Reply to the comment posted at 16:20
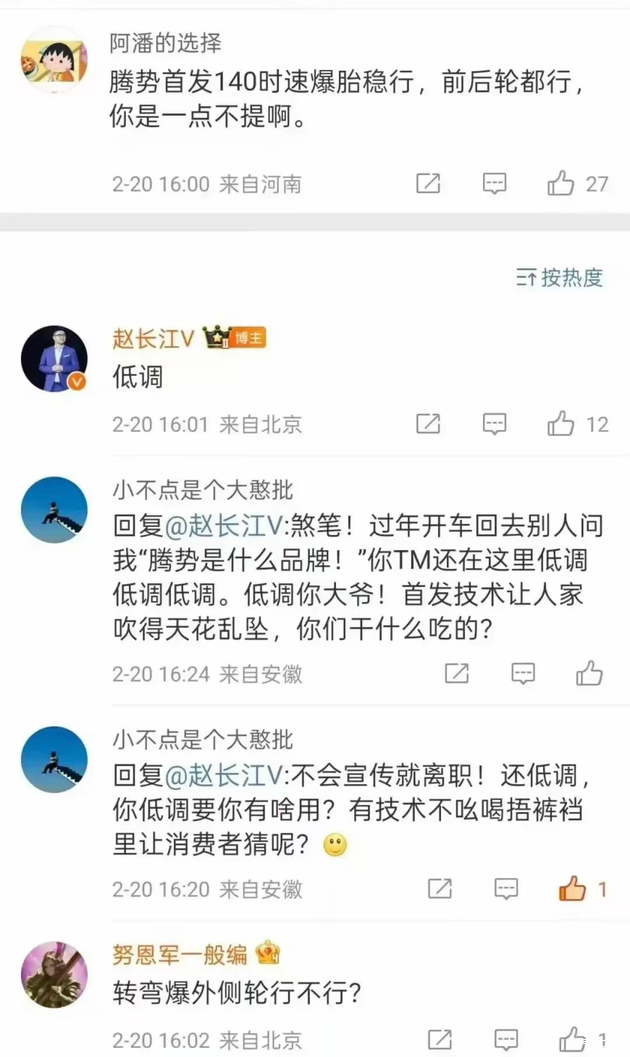 pyautogui.click(x=506, y=888)
